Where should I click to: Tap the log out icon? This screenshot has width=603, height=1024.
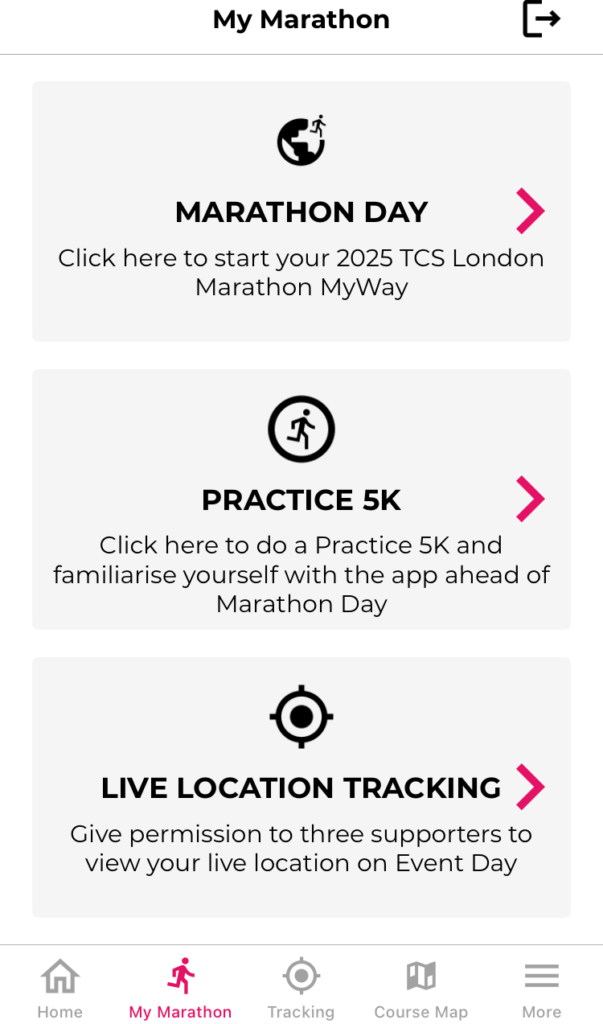[541, 20]
